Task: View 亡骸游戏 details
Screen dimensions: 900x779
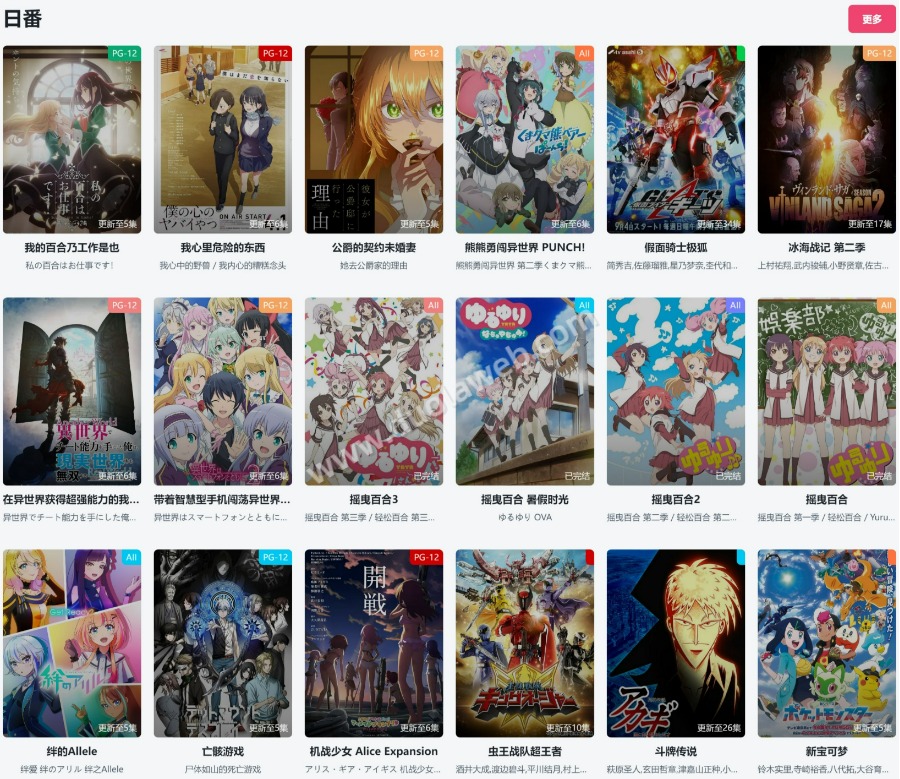Action: click(x=223, y=643)
